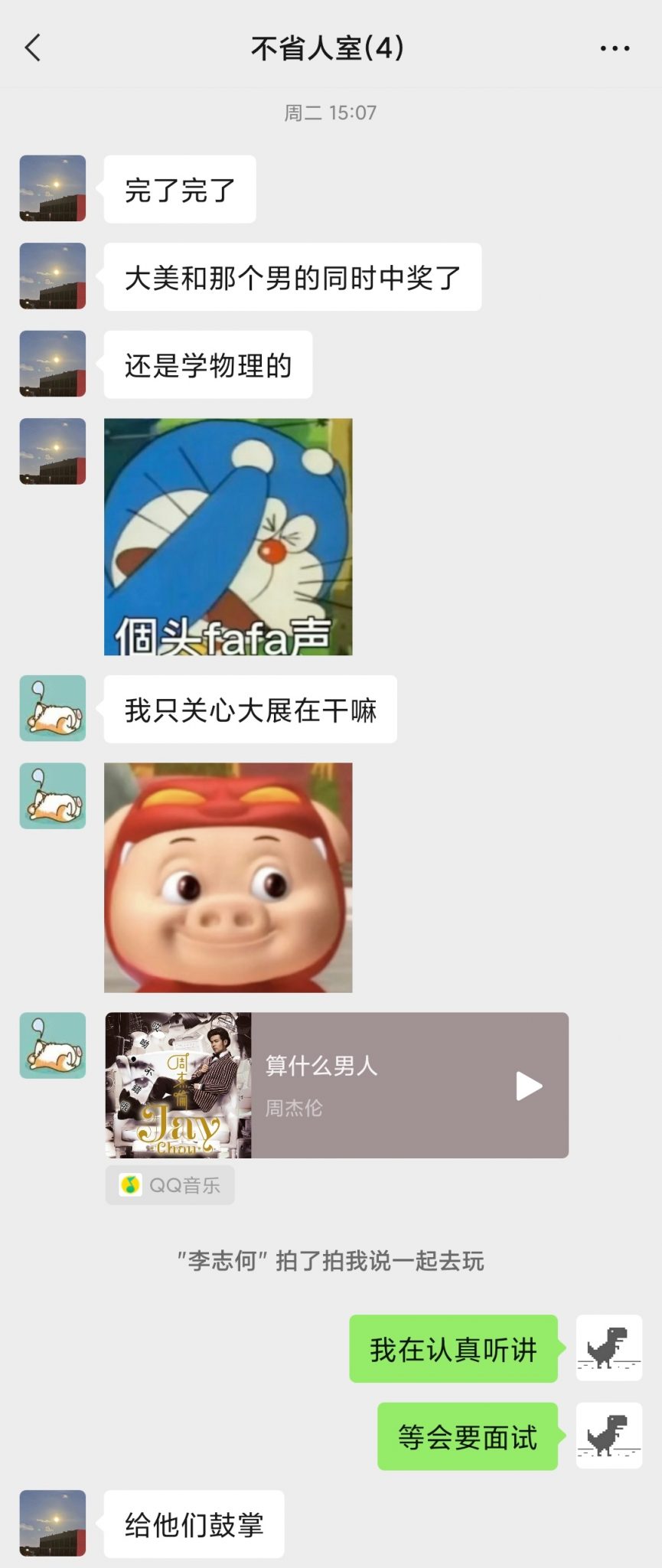This screenshot has width=662, height=1568.
Task: Go back from the 不省人室 chat
Action: (33, 48)
